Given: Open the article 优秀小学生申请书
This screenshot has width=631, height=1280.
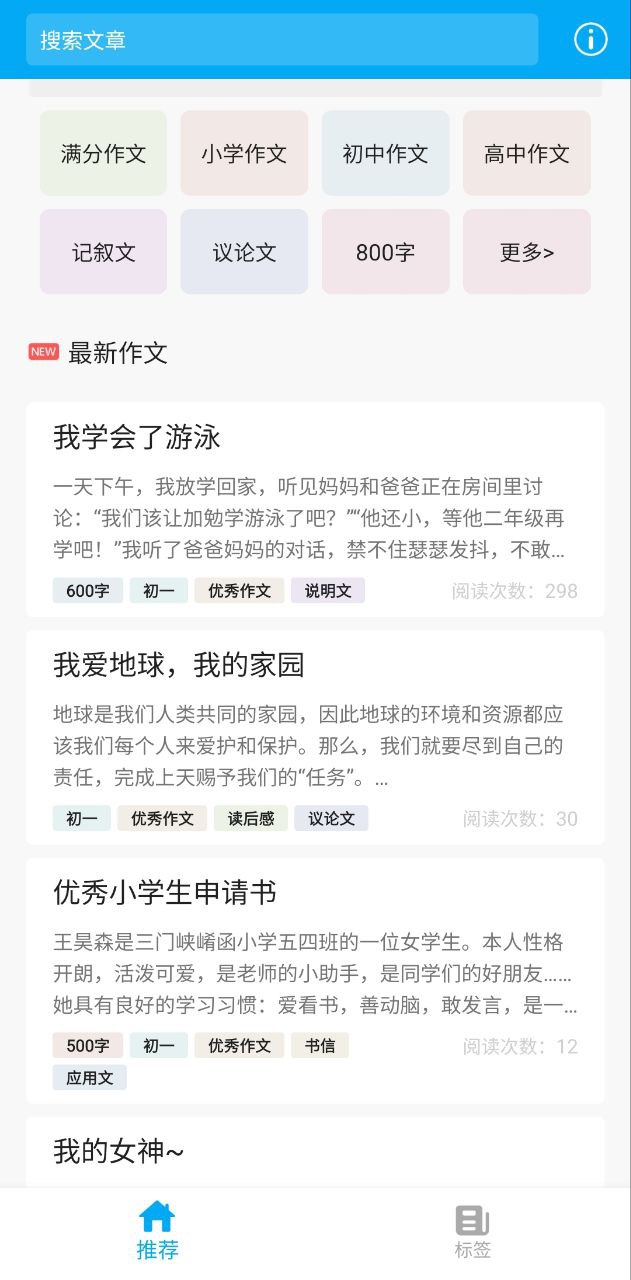Looking at the screenshot, I should (165, 893).
